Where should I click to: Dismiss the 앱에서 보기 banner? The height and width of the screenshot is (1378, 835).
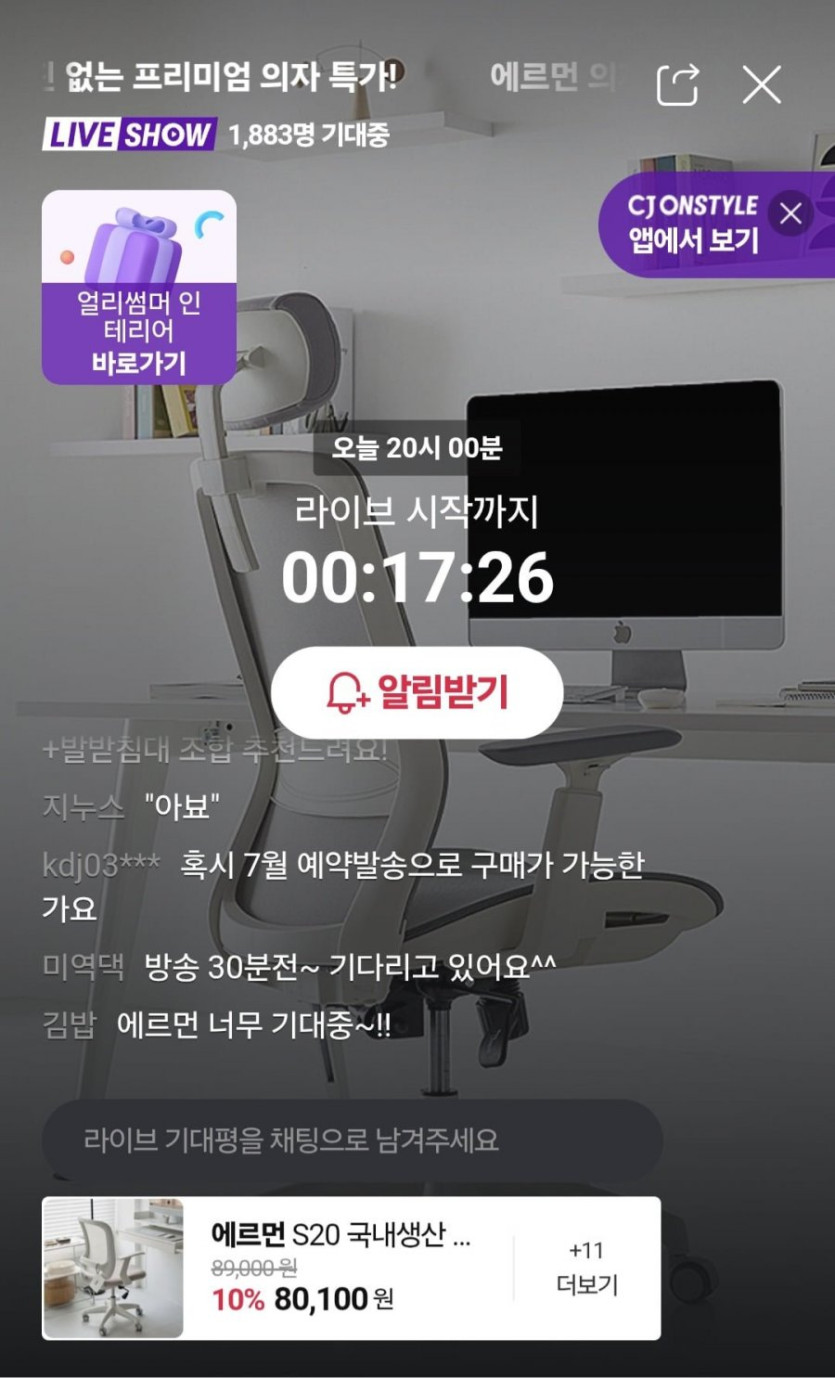[791, 213]
